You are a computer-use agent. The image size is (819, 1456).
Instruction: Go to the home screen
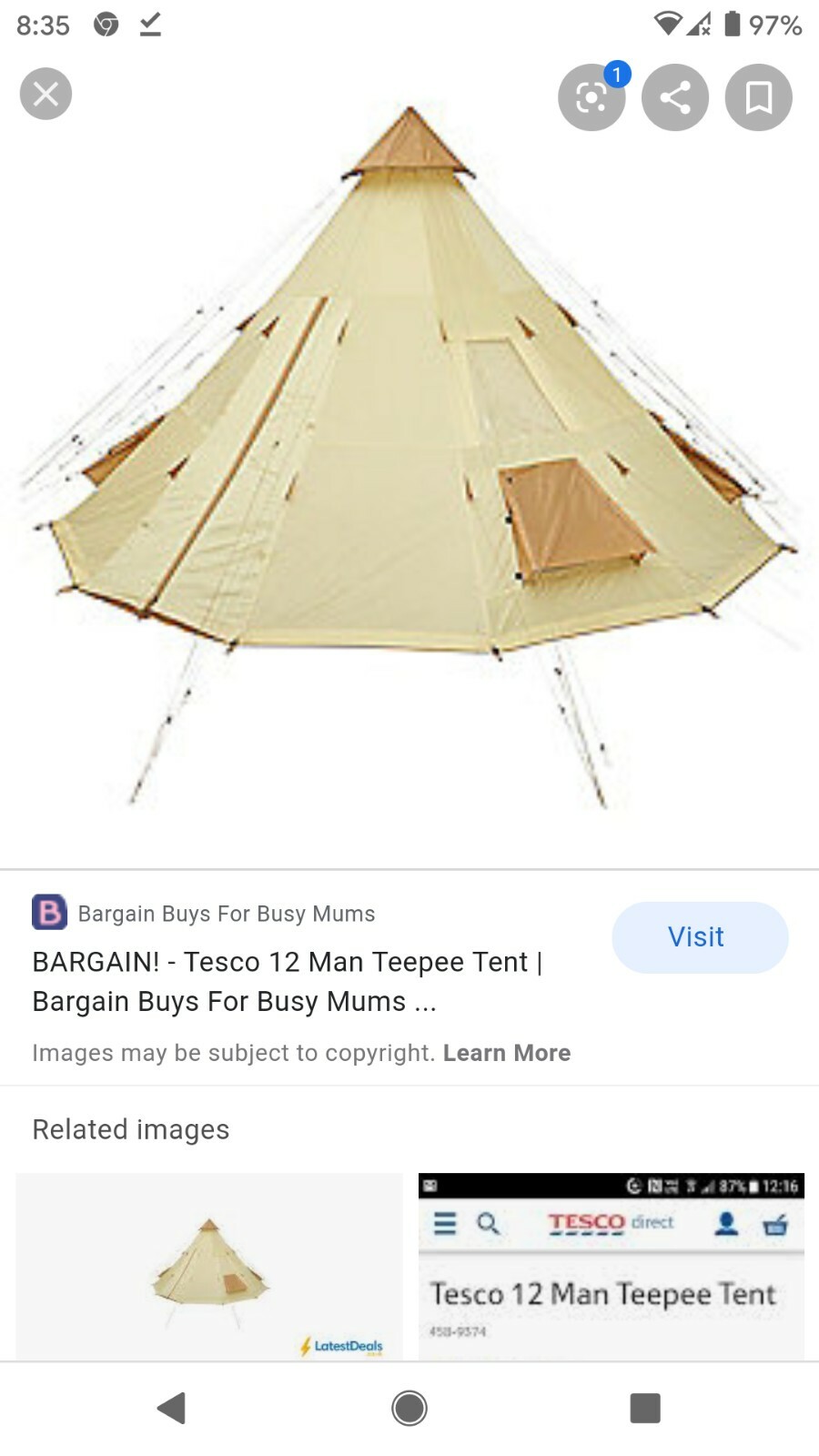[409, 1408]
